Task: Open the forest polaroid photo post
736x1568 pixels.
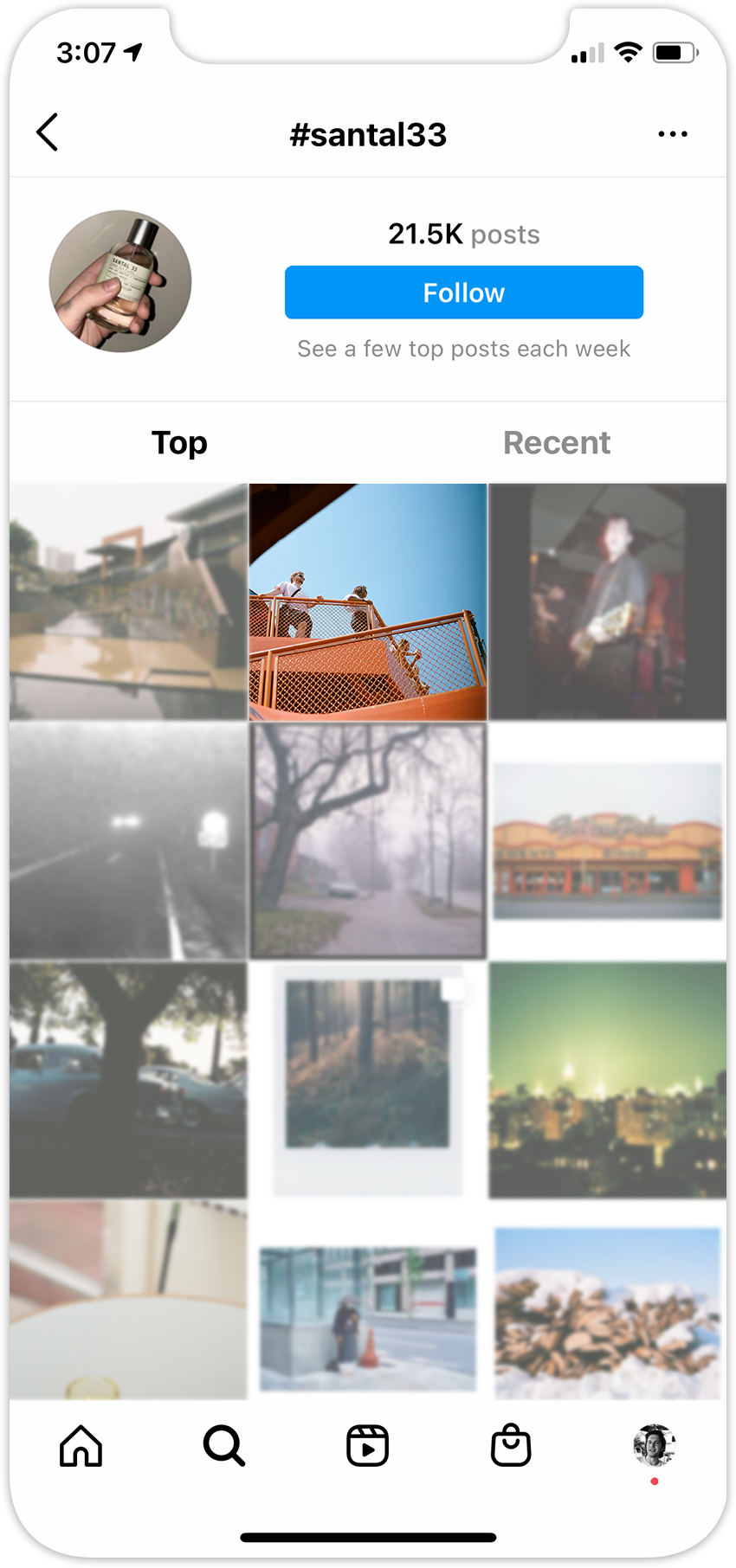Action: (x=368, y=1080)
